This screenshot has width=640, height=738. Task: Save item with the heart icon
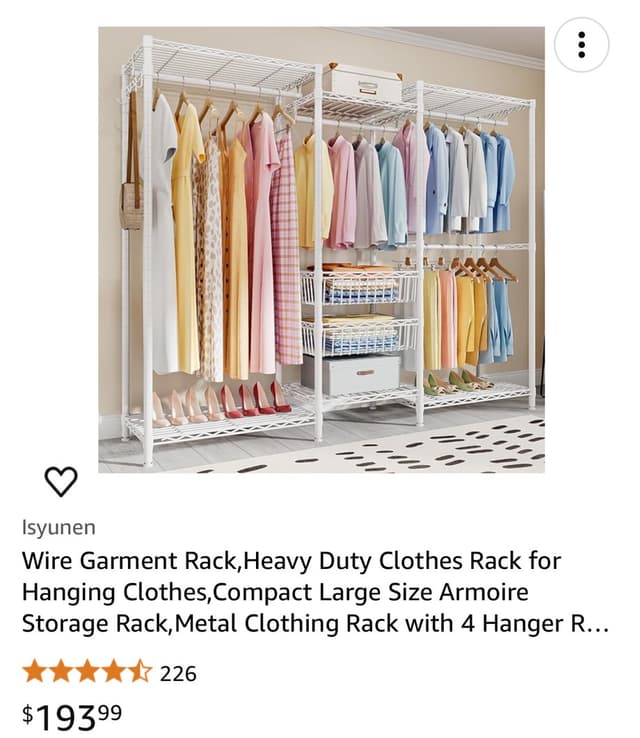(x=61, y=482)
